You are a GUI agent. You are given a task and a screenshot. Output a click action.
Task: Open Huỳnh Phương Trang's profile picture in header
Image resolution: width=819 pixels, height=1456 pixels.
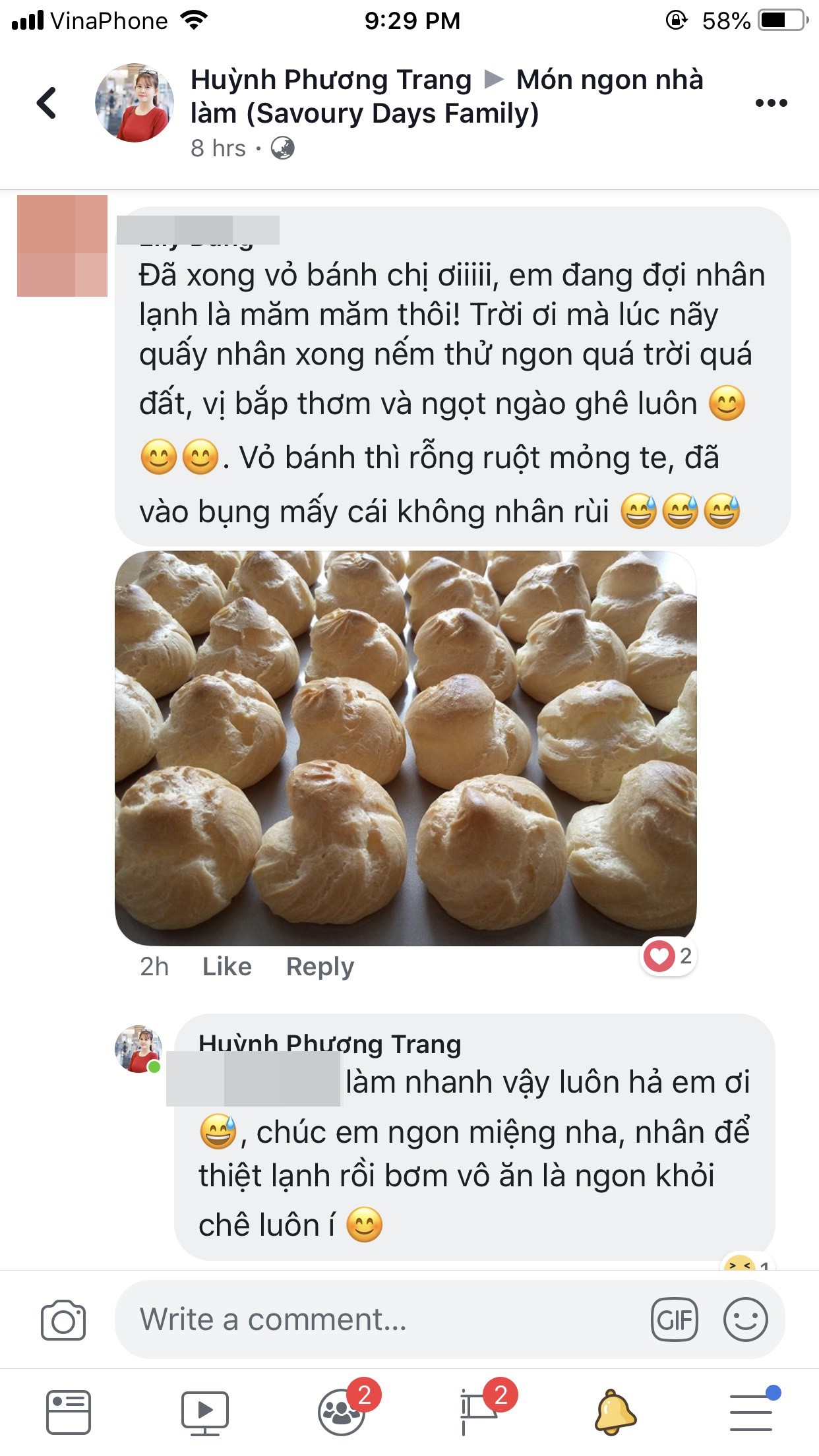point(135,103)
